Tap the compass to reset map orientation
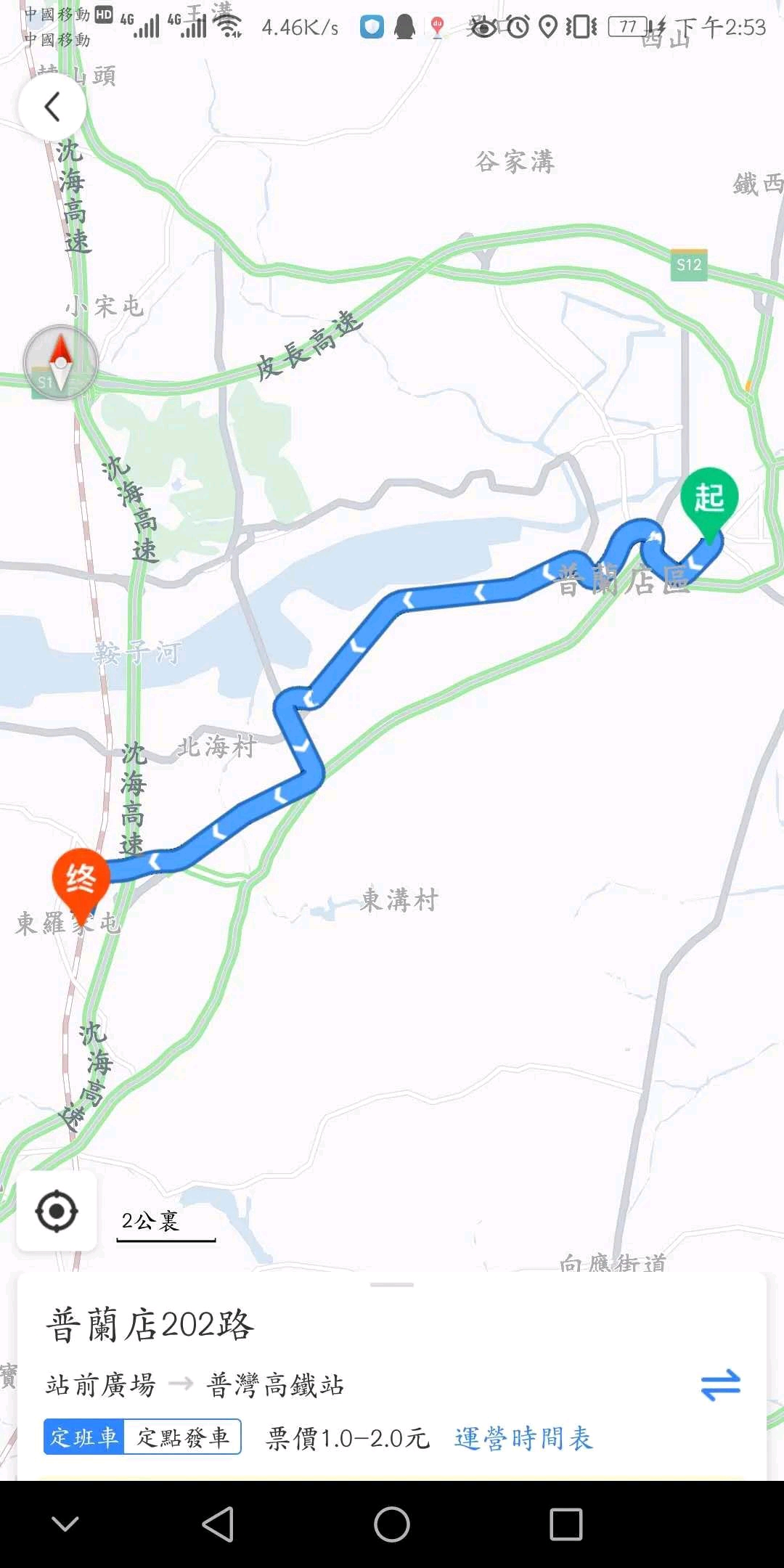Viewport: 784px width, 1568px height. [61, 362]
